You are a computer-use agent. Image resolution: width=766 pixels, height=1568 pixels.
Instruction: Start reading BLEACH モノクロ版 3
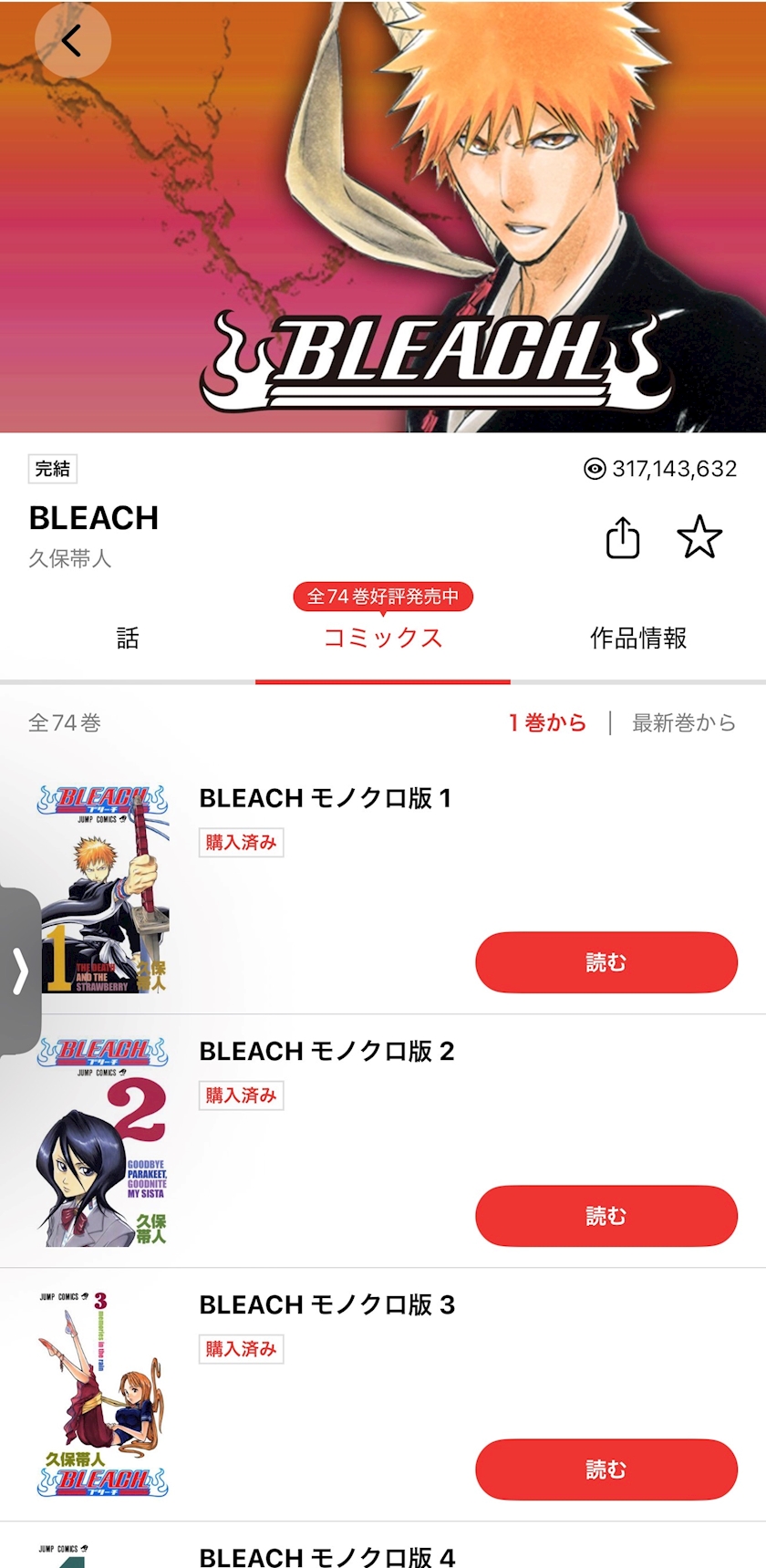click(606, 1469)
